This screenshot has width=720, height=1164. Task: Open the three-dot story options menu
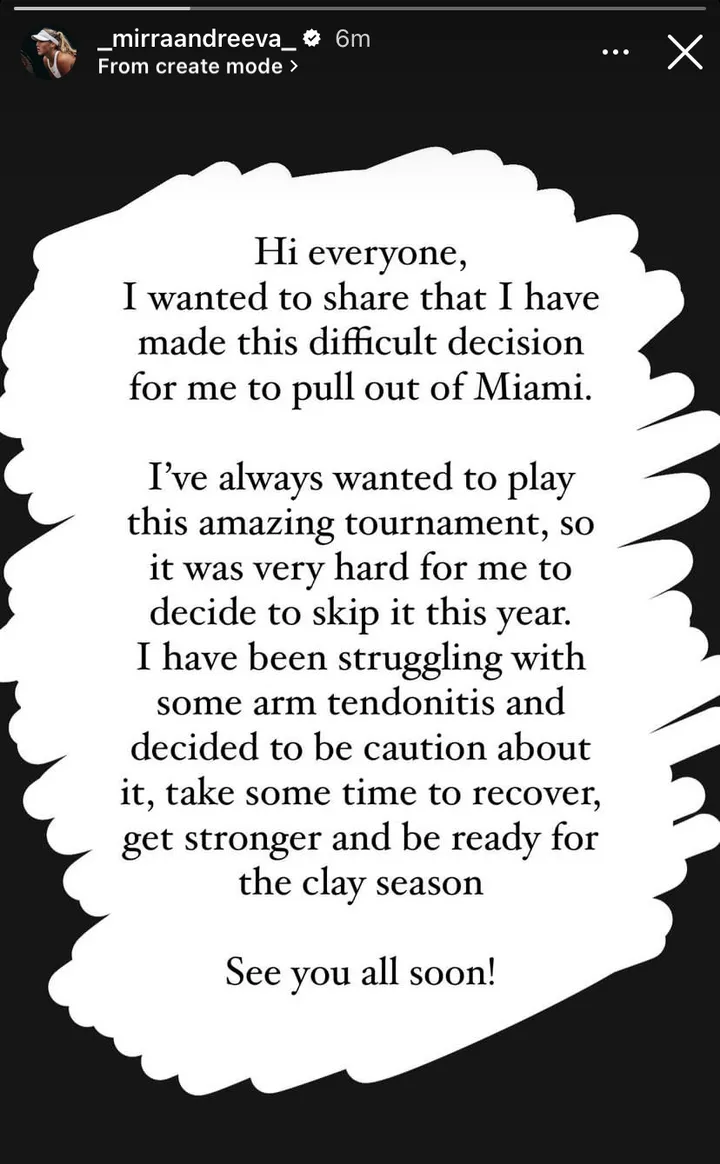click(615, 52)
